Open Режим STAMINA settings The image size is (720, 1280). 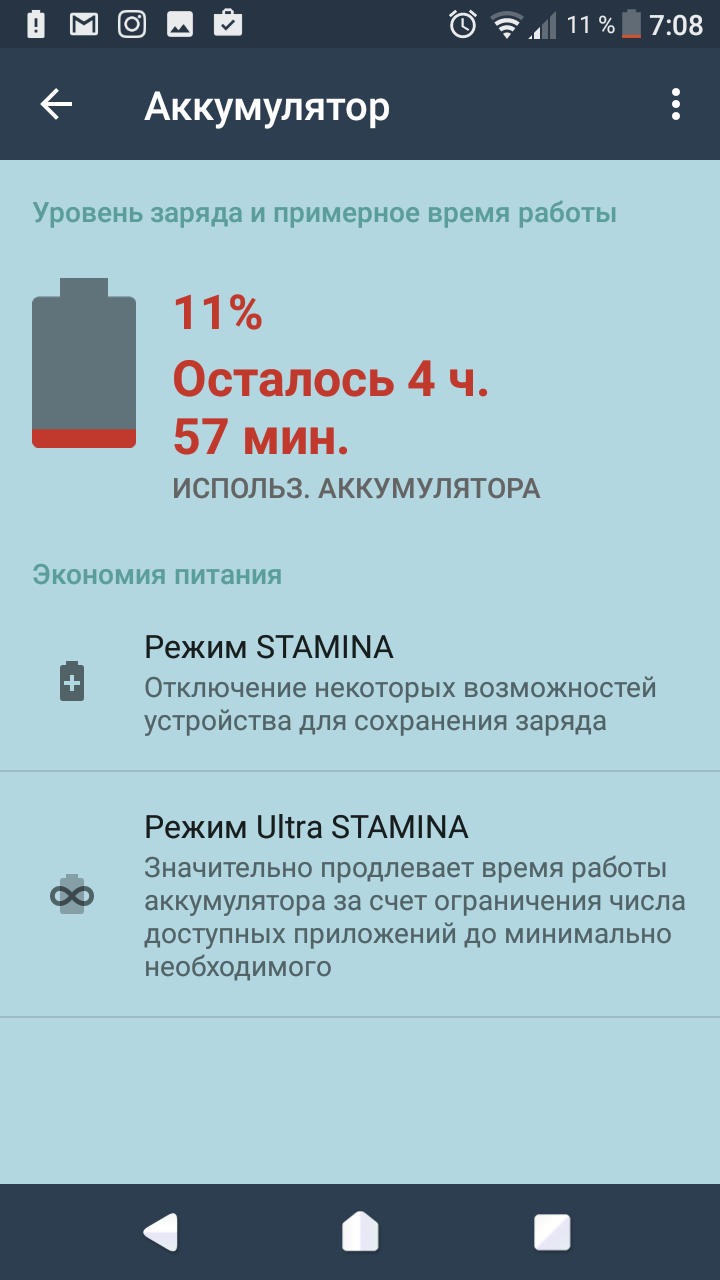(360, 682)
